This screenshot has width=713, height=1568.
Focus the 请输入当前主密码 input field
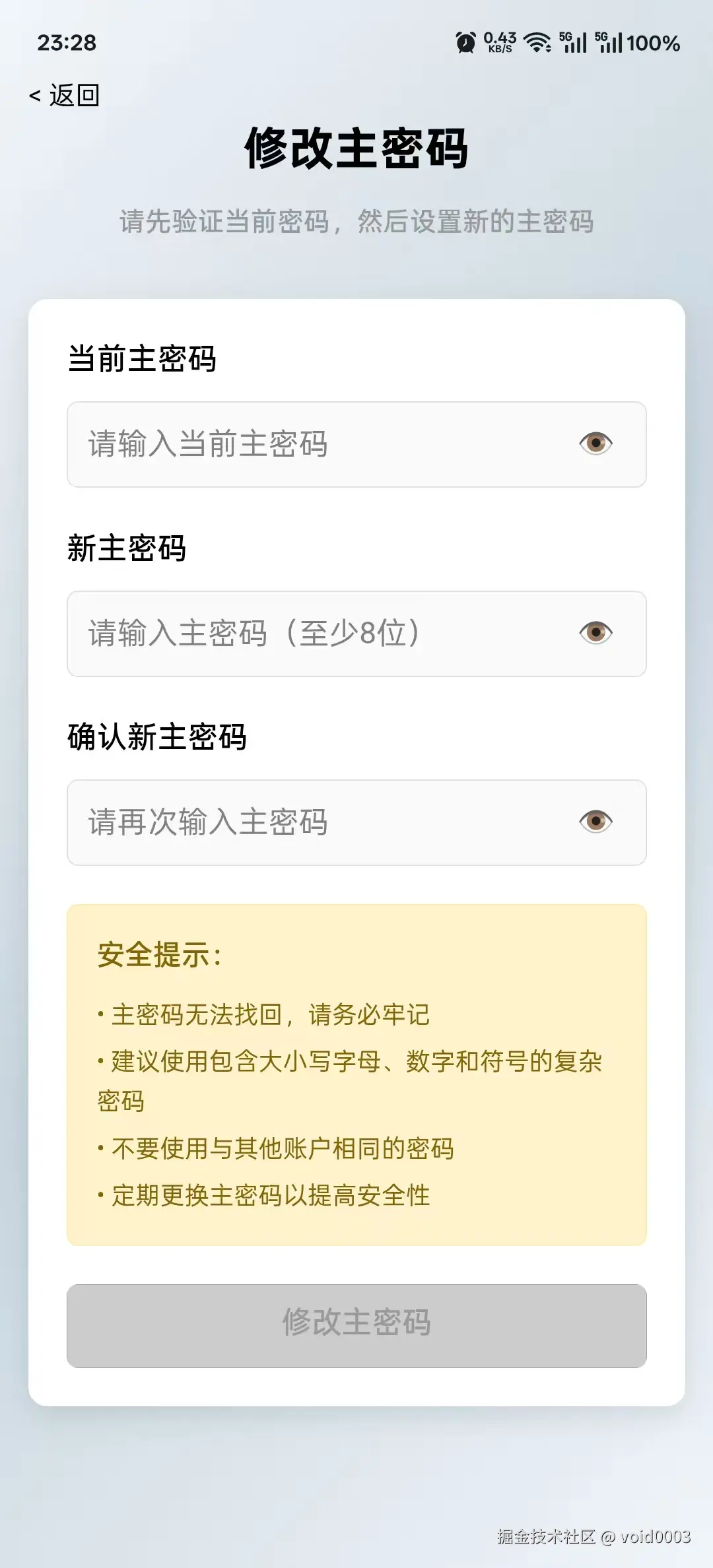[297, 445]
